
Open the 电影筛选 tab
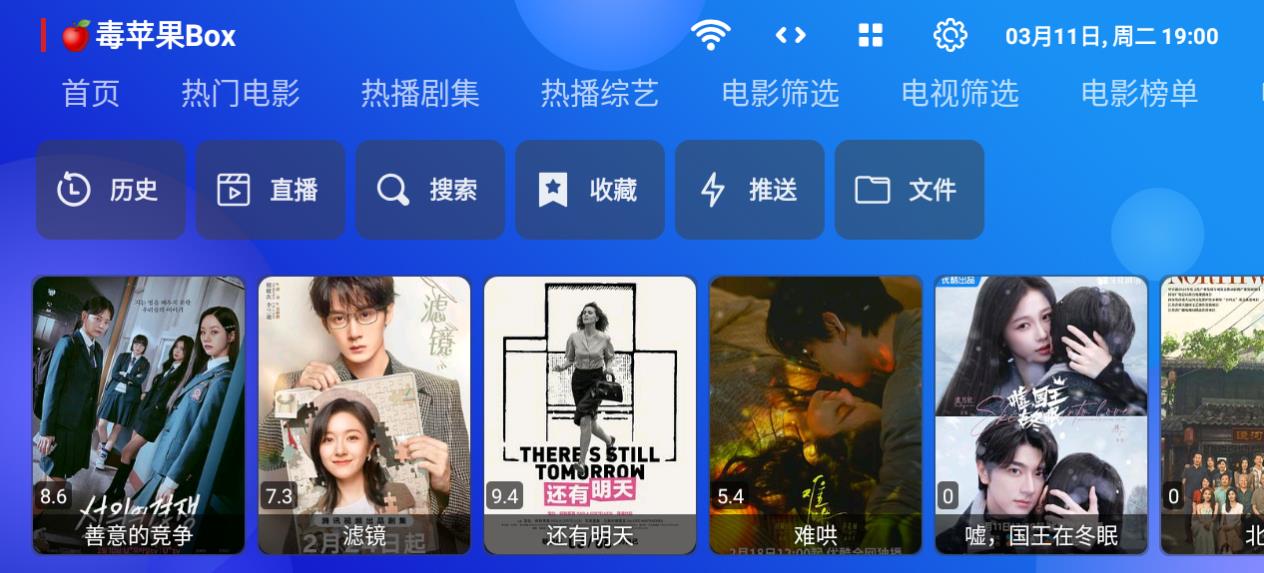click(x=780, y=94)
